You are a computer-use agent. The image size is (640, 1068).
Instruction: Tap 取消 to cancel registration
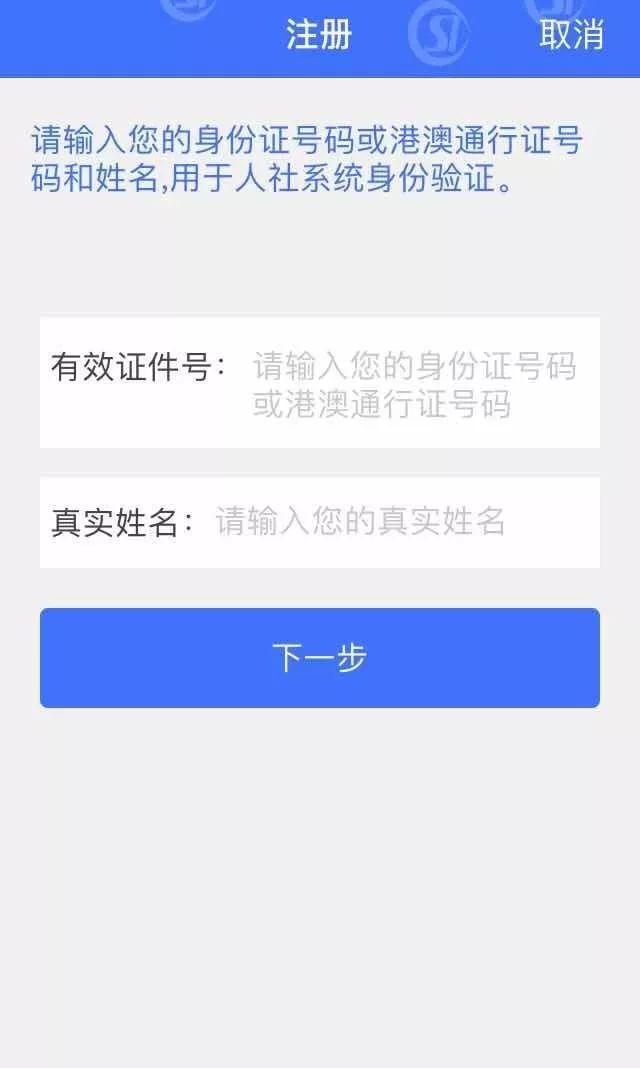coord(571,34)
